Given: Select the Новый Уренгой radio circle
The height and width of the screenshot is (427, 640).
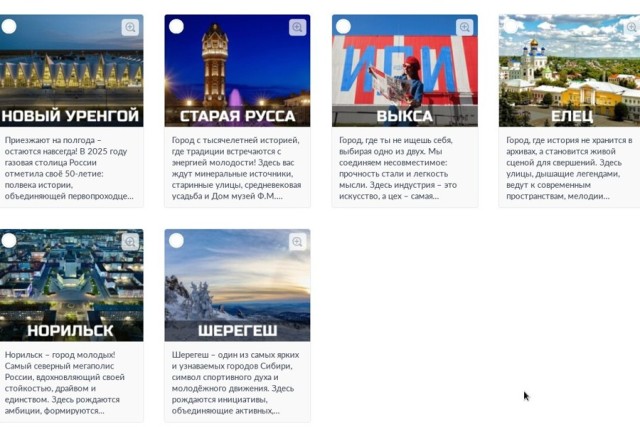Looking at the screenshot, I should [x=9, y=26].
